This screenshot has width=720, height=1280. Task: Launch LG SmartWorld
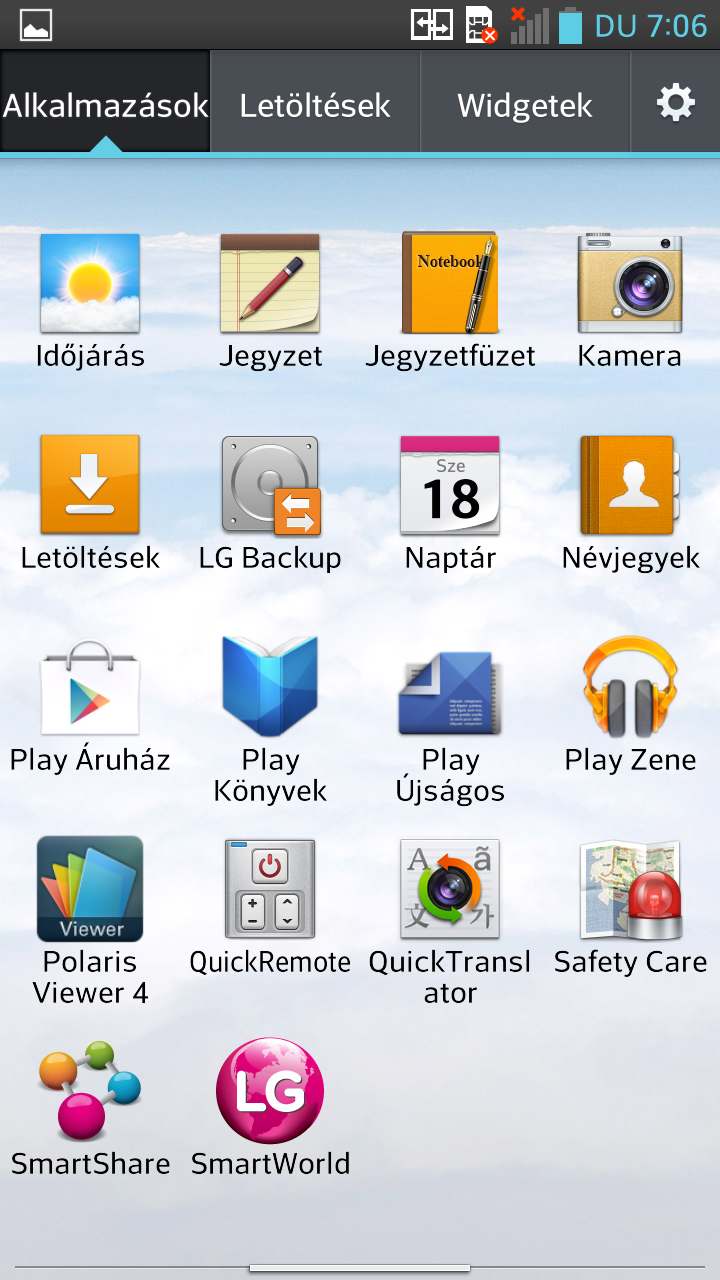tap(270, 1092)
